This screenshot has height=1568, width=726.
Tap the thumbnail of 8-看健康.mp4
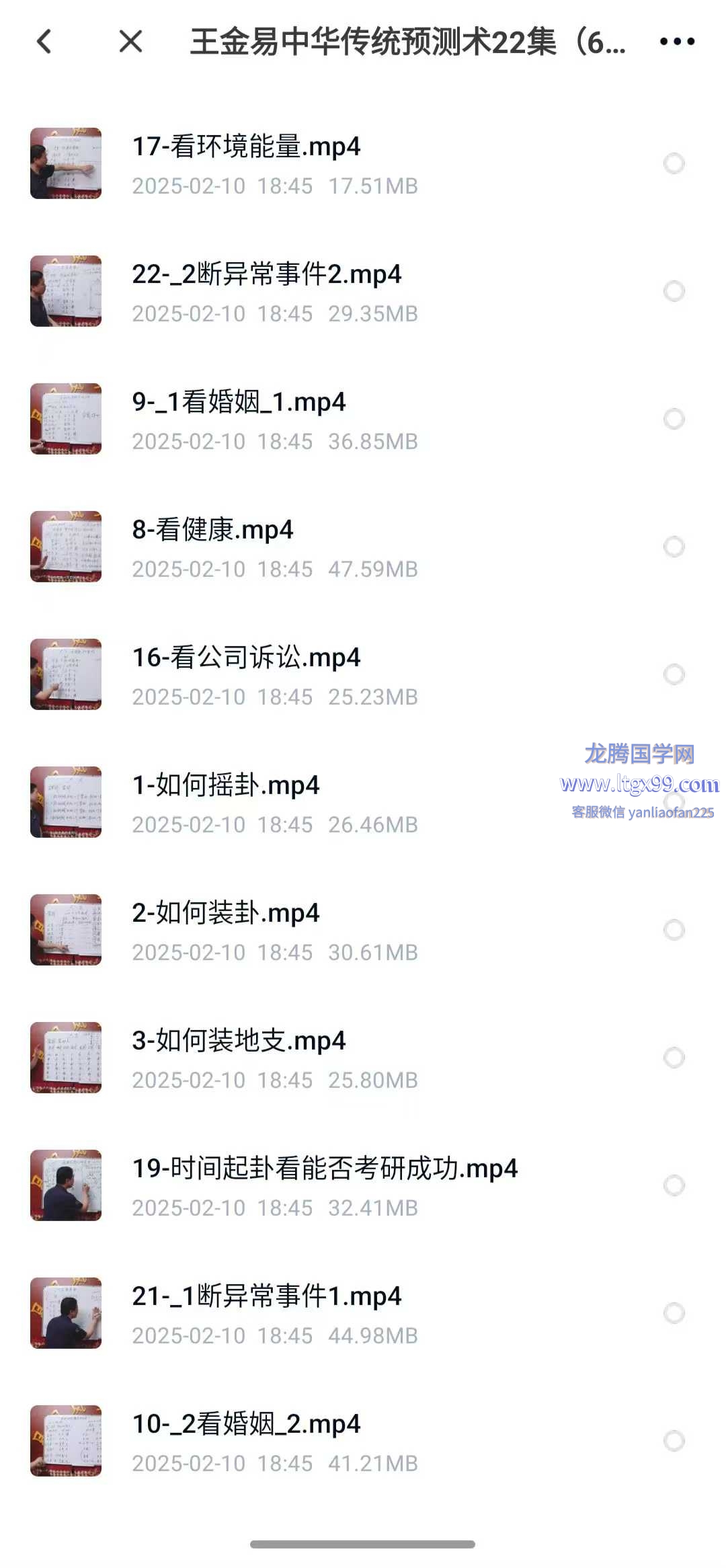click(x=66, y=547)
